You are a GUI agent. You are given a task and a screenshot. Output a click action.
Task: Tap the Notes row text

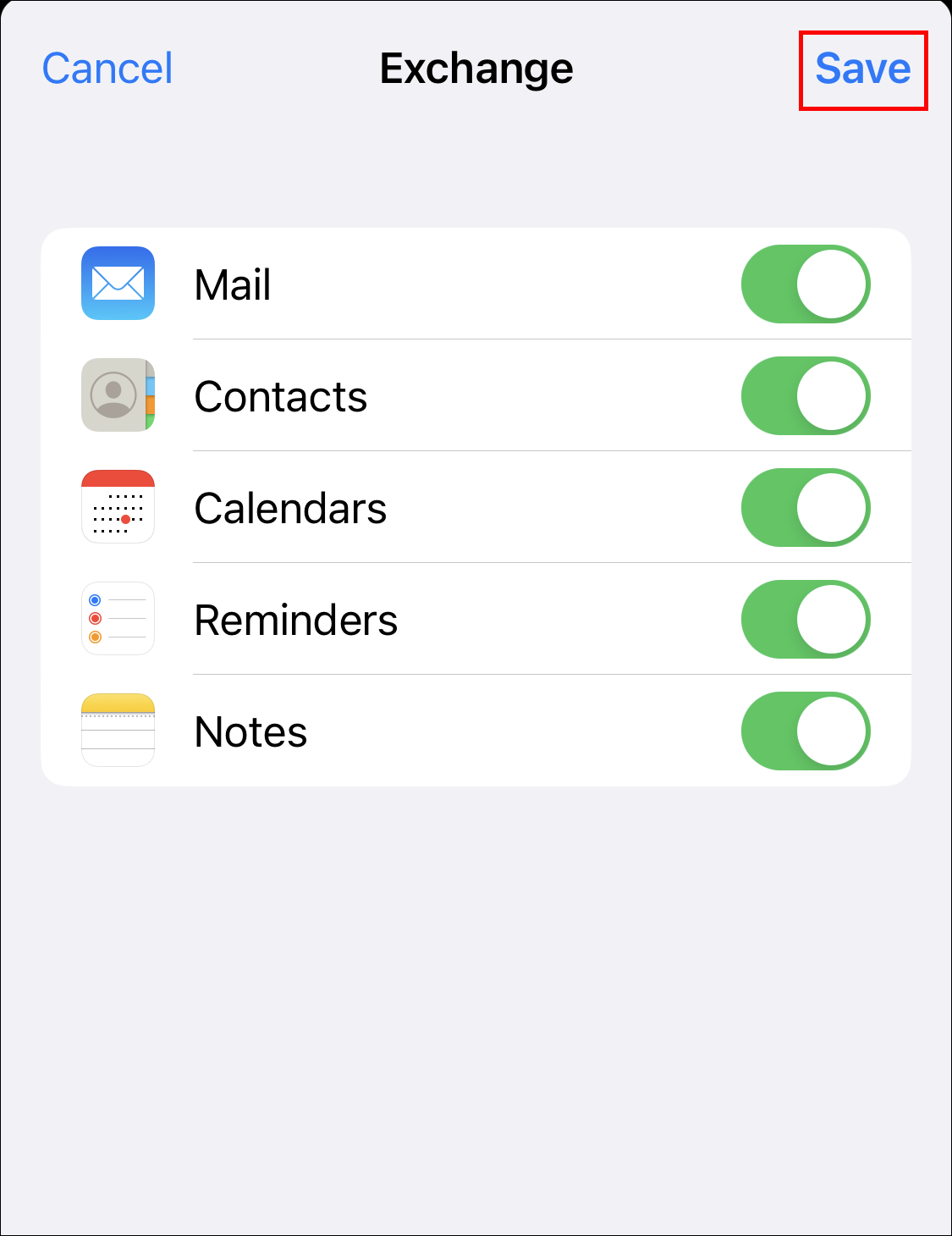(250, 731)
